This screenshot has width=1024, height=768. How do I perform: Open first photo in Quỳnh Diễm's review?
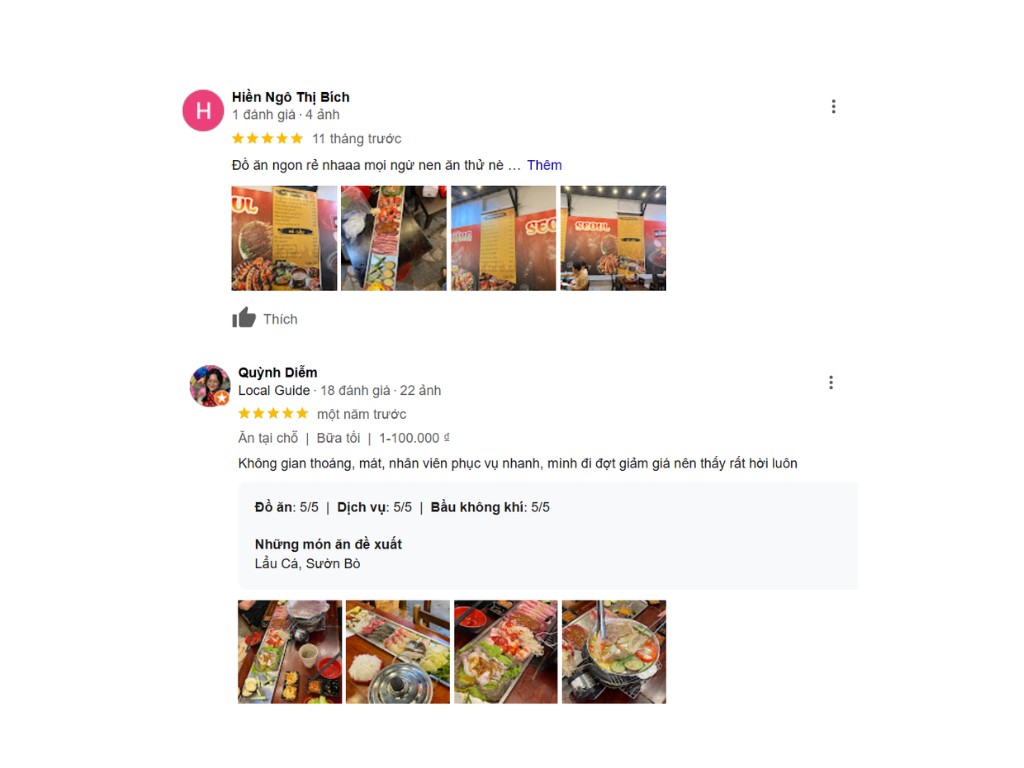tap(290, 651)
